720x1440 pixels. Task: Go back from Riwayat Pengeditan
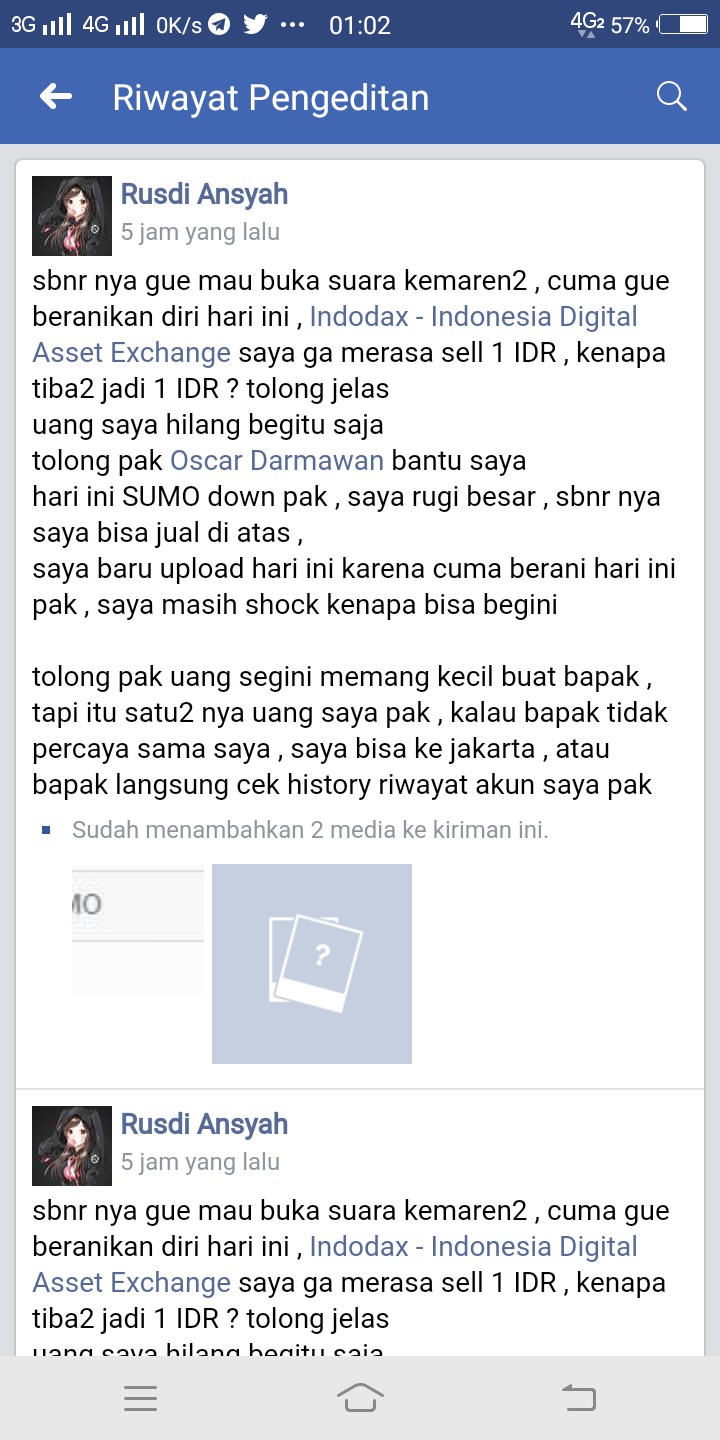point(56,97)
